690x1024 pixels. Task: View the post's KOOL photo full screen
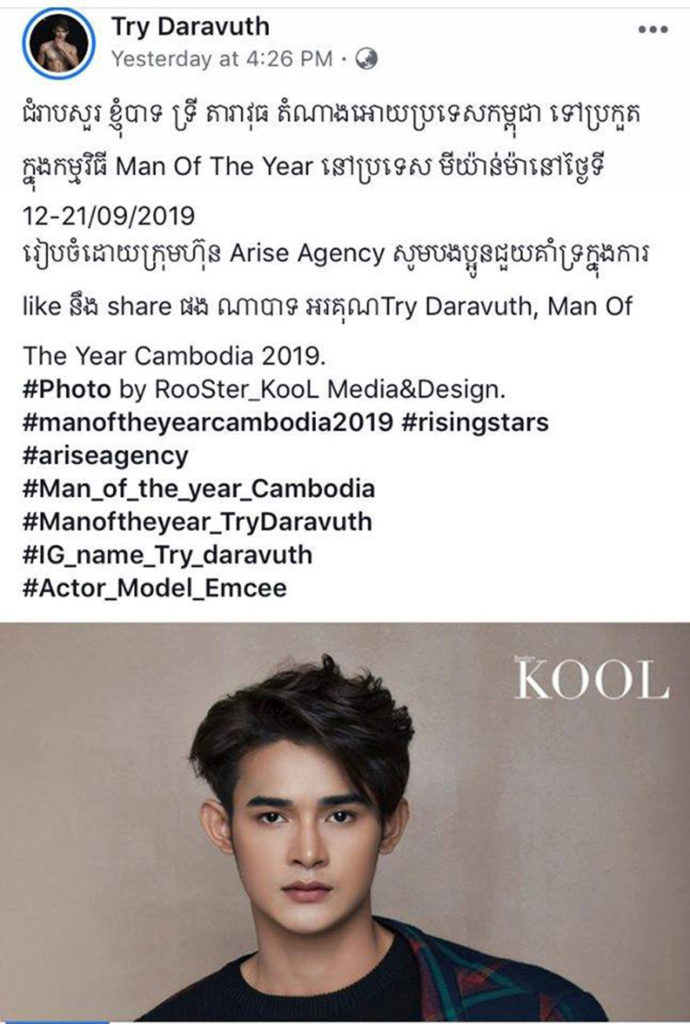click(345, 820)
